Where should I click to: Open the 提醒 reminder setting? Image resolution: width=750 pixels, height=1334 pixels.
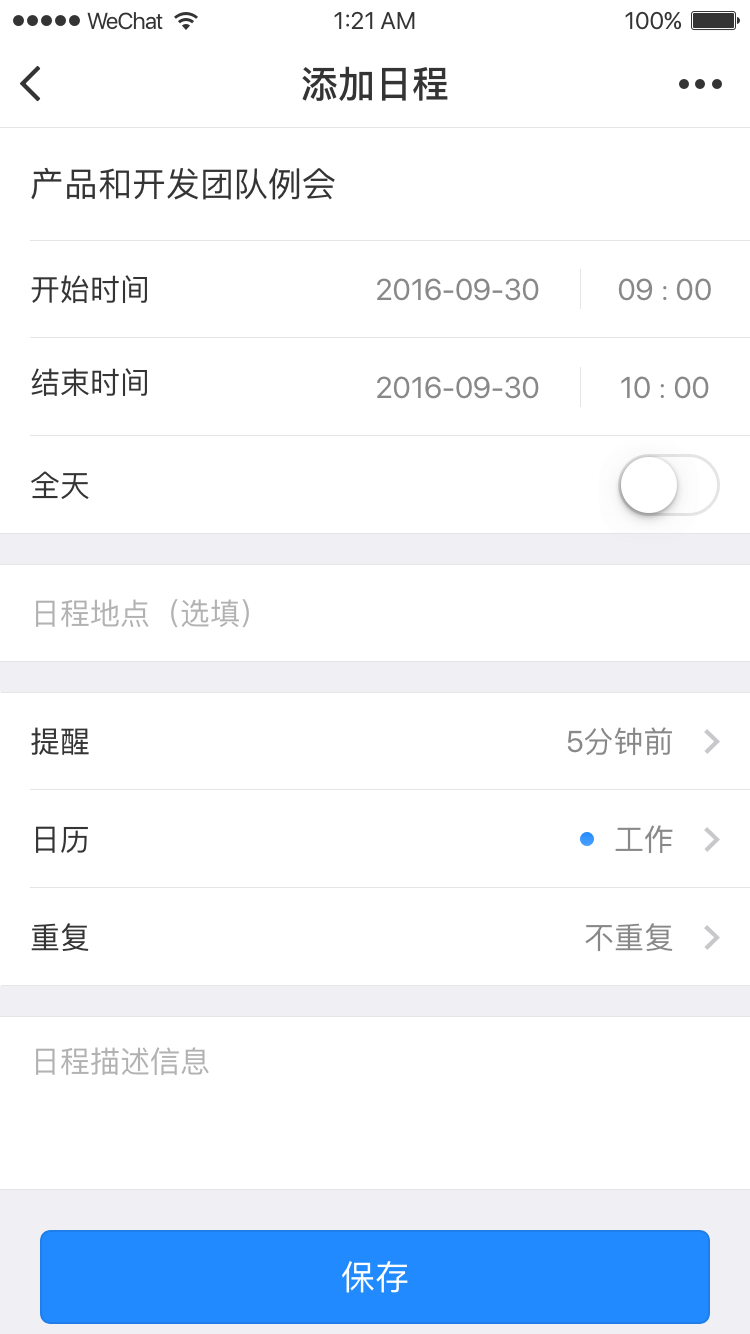pos(375,742)
